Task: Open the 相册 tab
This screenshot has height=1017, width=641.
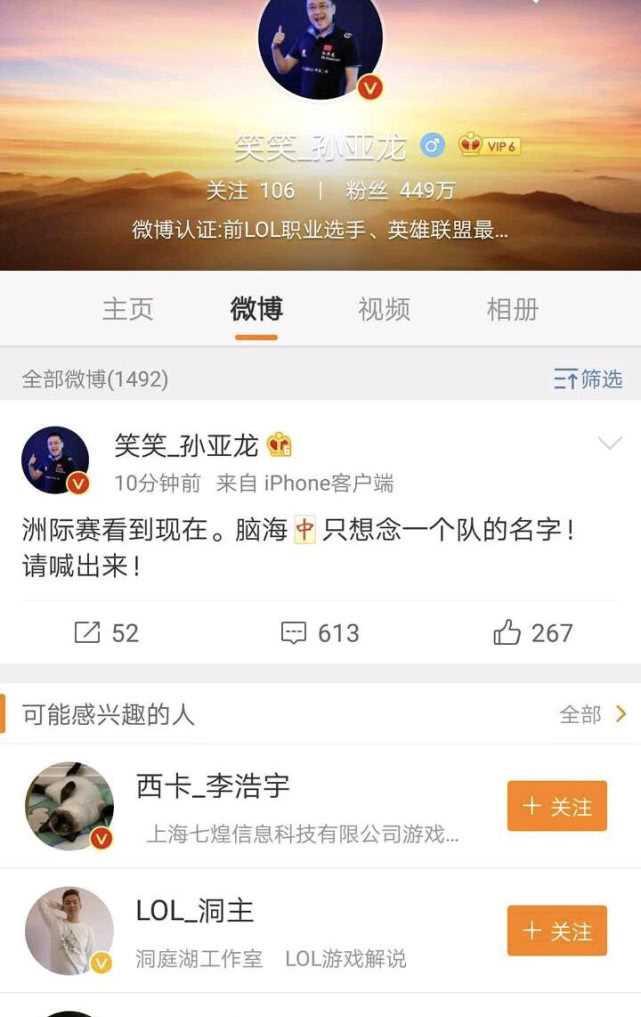Action: 512,309
